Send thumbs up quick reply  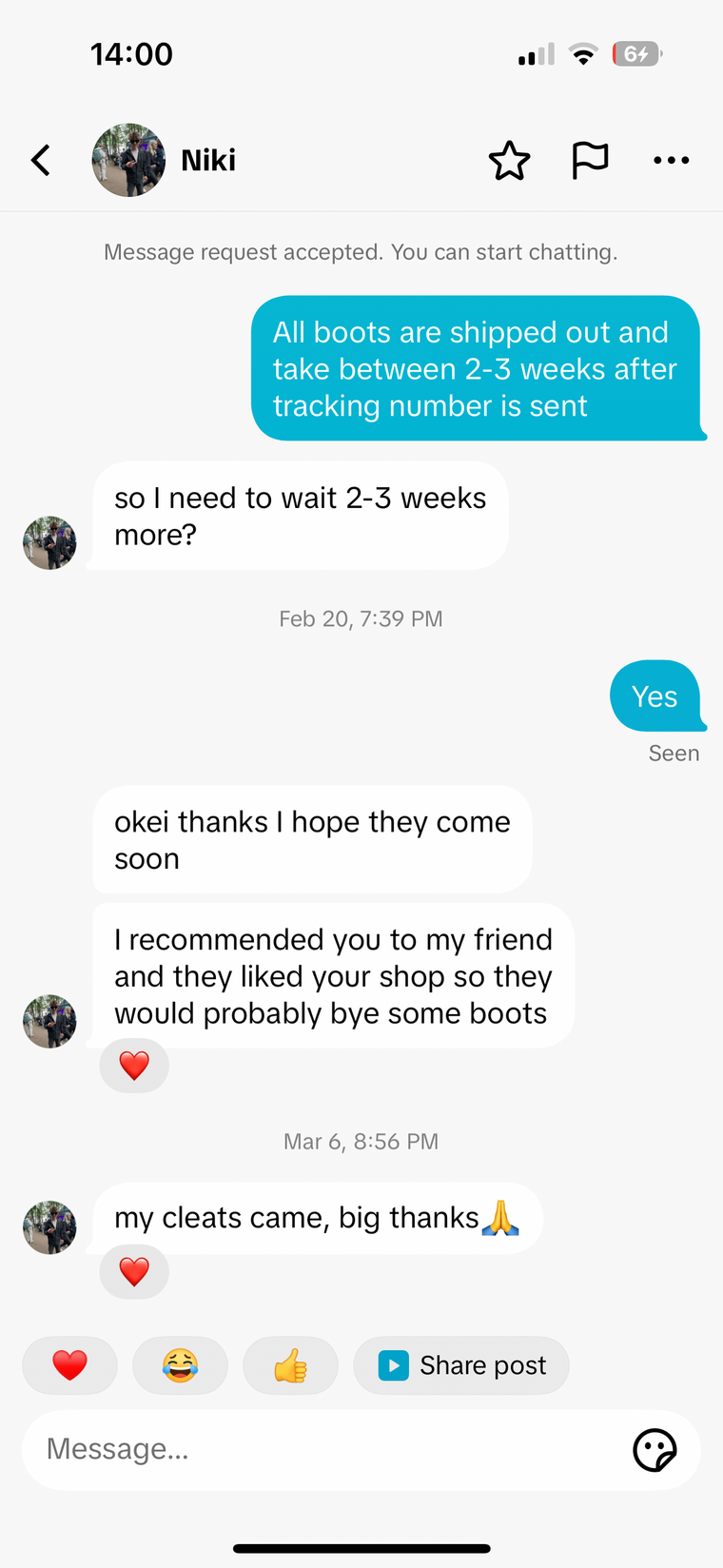[290, 1365]
